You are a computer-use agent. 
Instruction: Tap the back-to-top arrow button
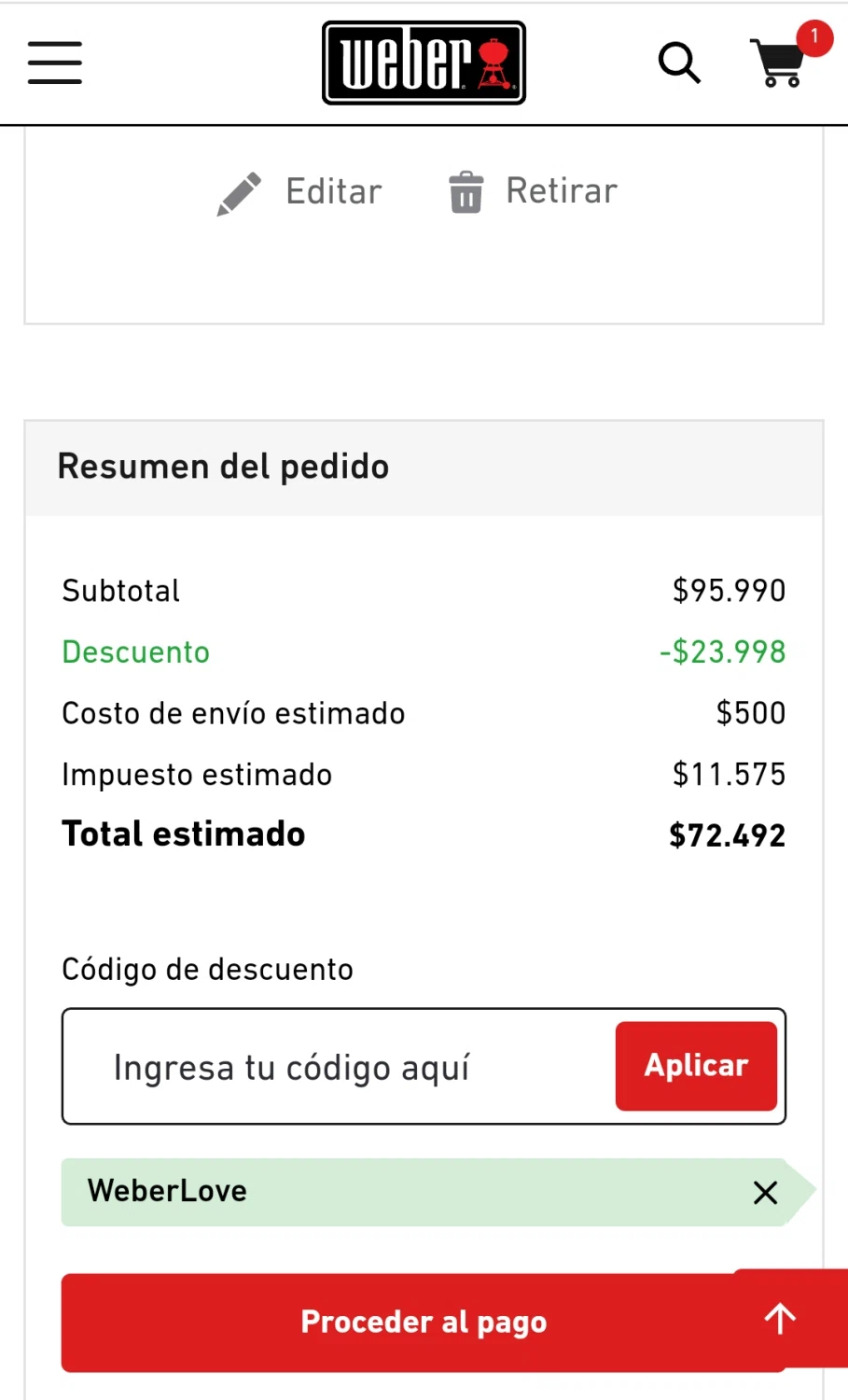point(780,1318)
